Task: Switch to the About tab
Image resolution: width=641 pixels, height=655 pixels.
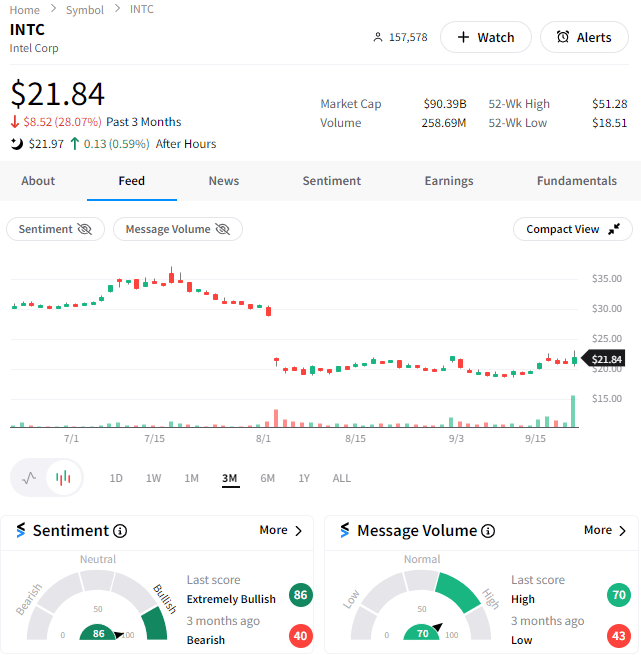Action: 38,181
